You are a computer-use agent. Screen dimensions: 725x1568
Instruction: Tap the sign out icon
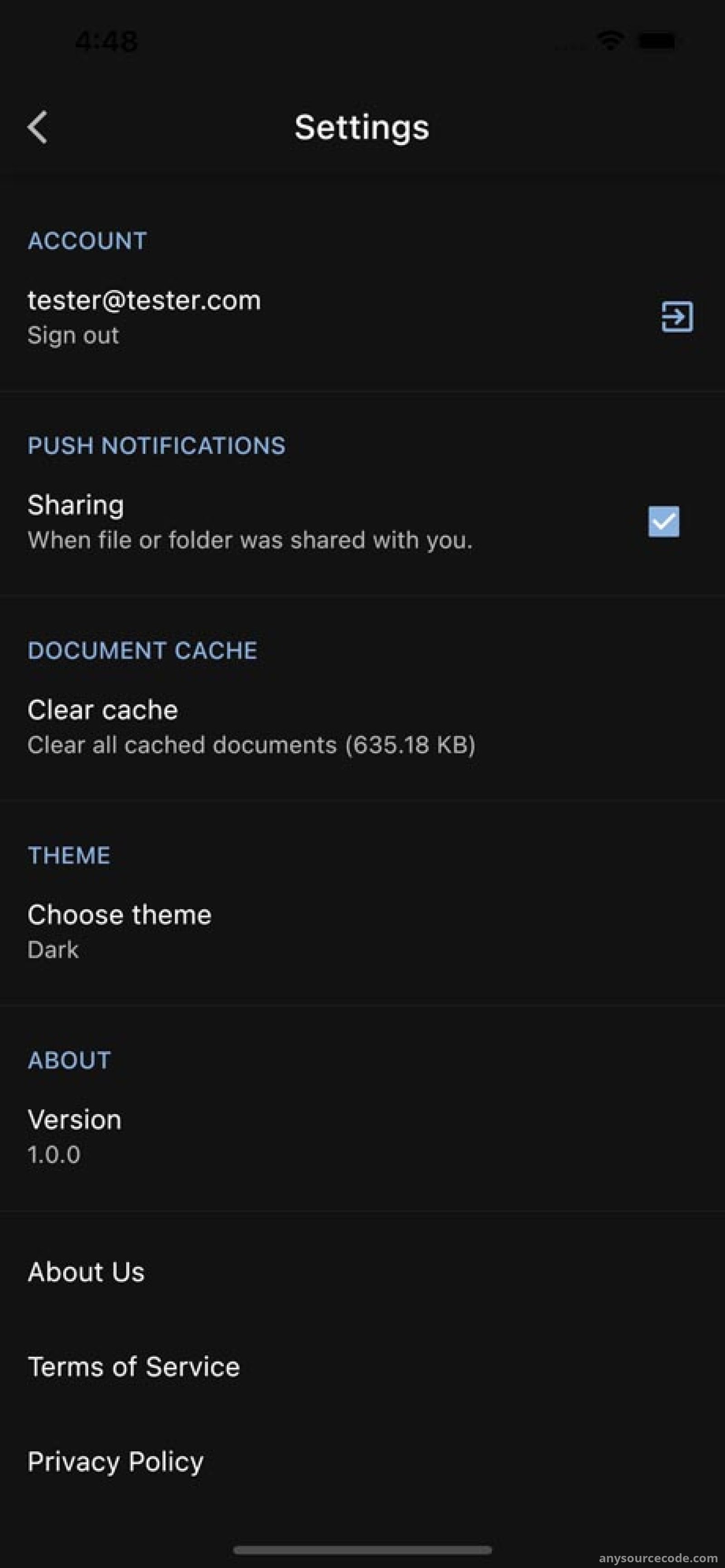tap(677, 317)
